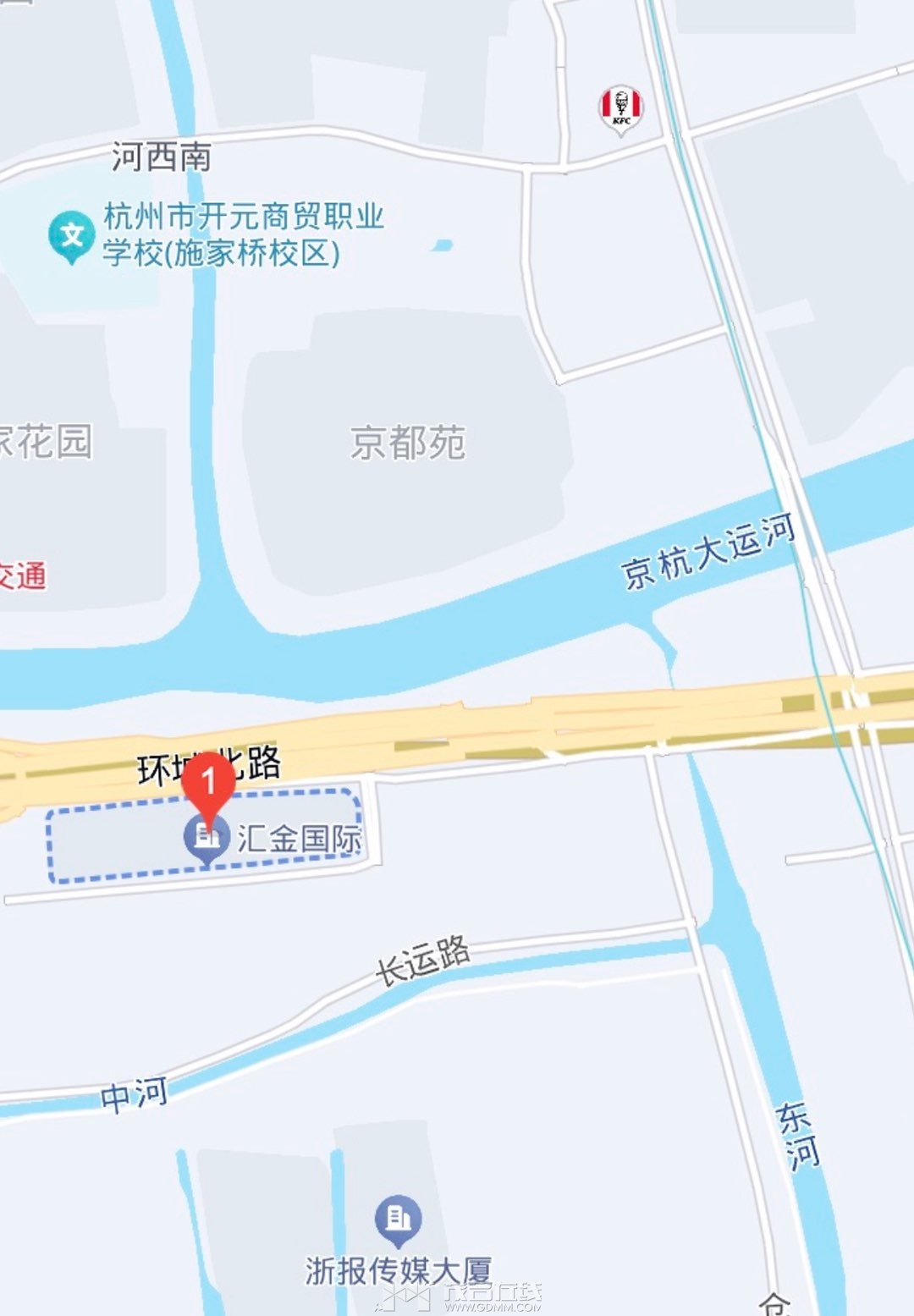Tap the red location pin numbered 1
The width and height of the screenshot is (914, 1316).
(208, 783)
